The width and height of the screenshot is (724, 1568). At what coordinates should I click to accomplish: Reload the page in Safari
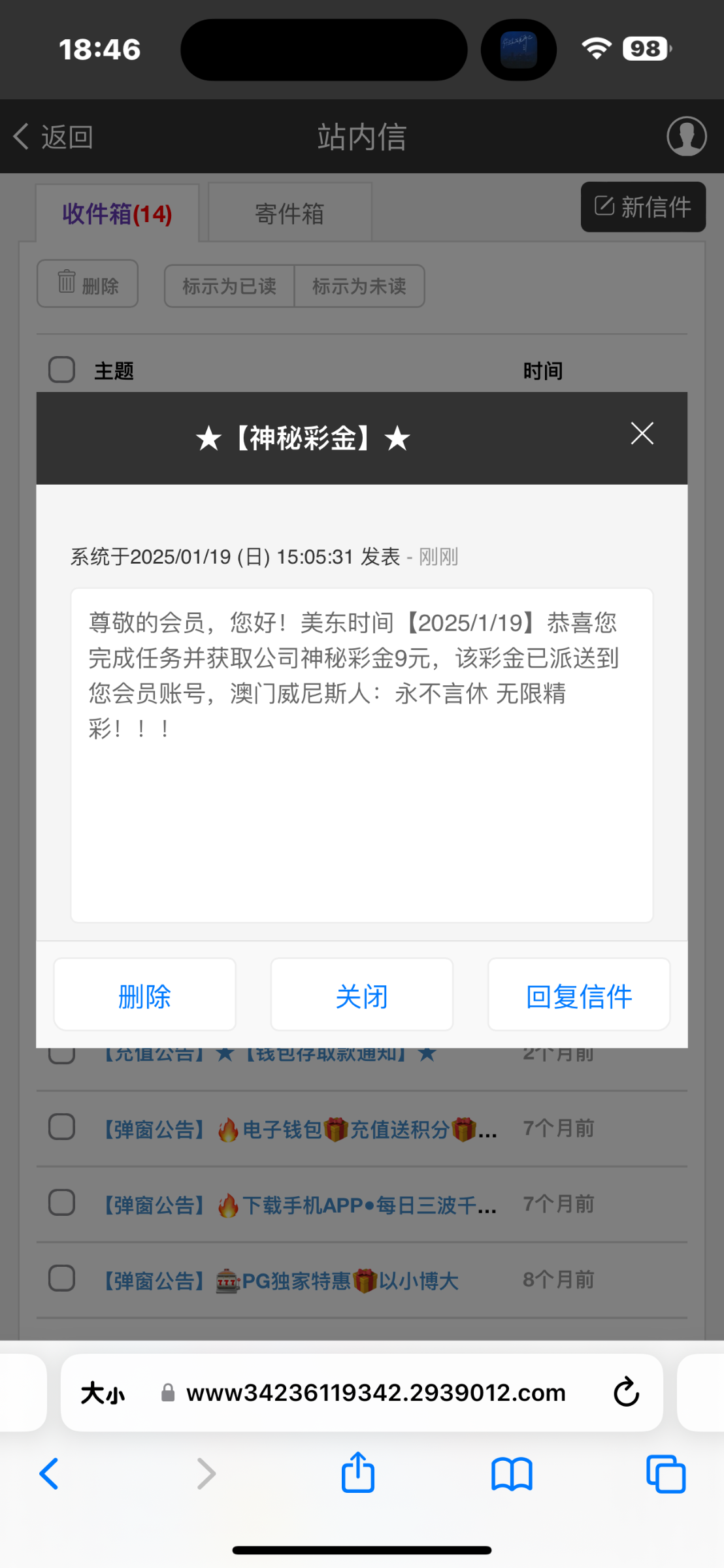[626, 1392]
